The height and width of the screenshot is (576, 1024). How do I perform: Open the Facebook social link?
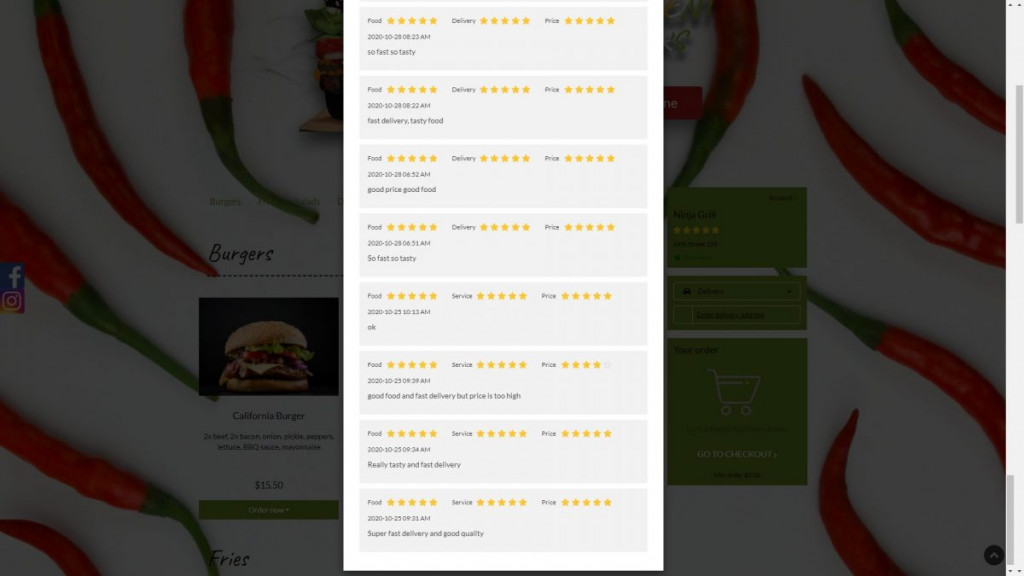tap(12, 276)
